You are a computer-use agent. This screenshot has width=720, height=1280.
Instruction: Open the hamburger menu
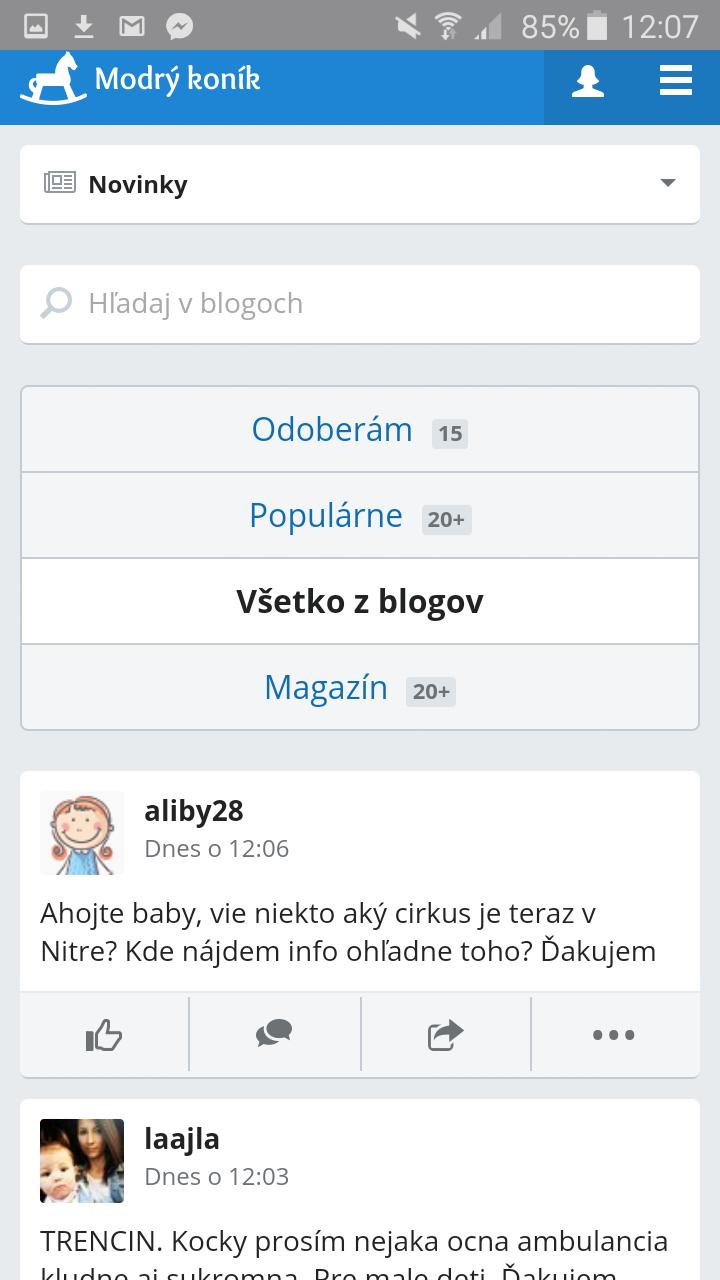(x=676, y=81)
